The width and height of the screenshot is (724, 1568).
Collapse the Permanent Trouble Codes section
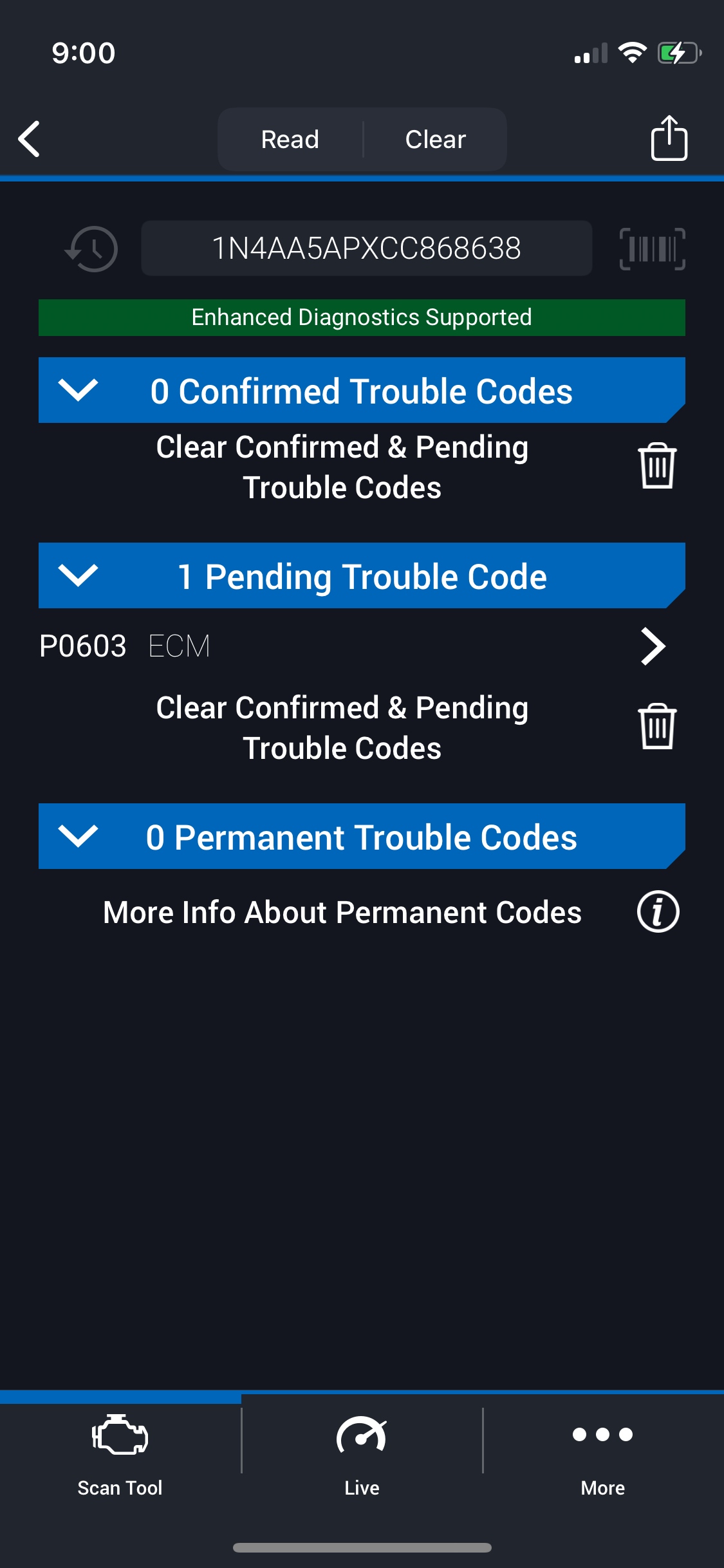coord(78,836)
